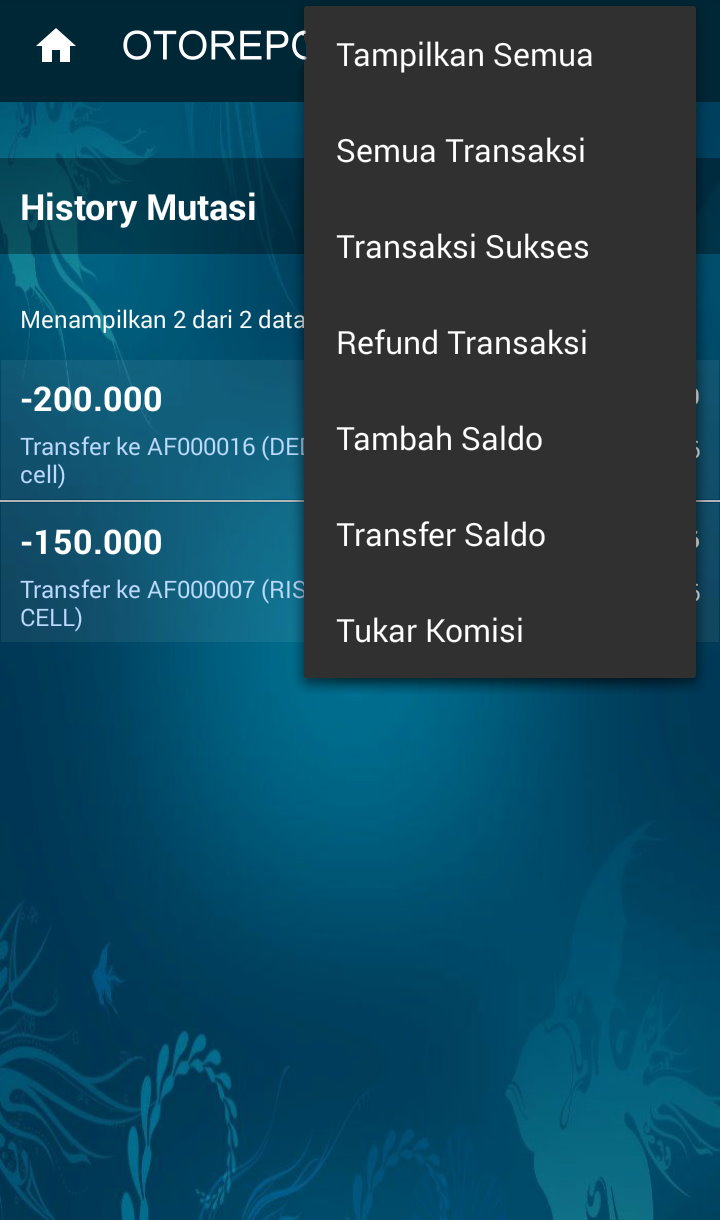Choose the Semua Transaksi filter
Viewport: 720px width, 1220px height.
pos(500,151)
